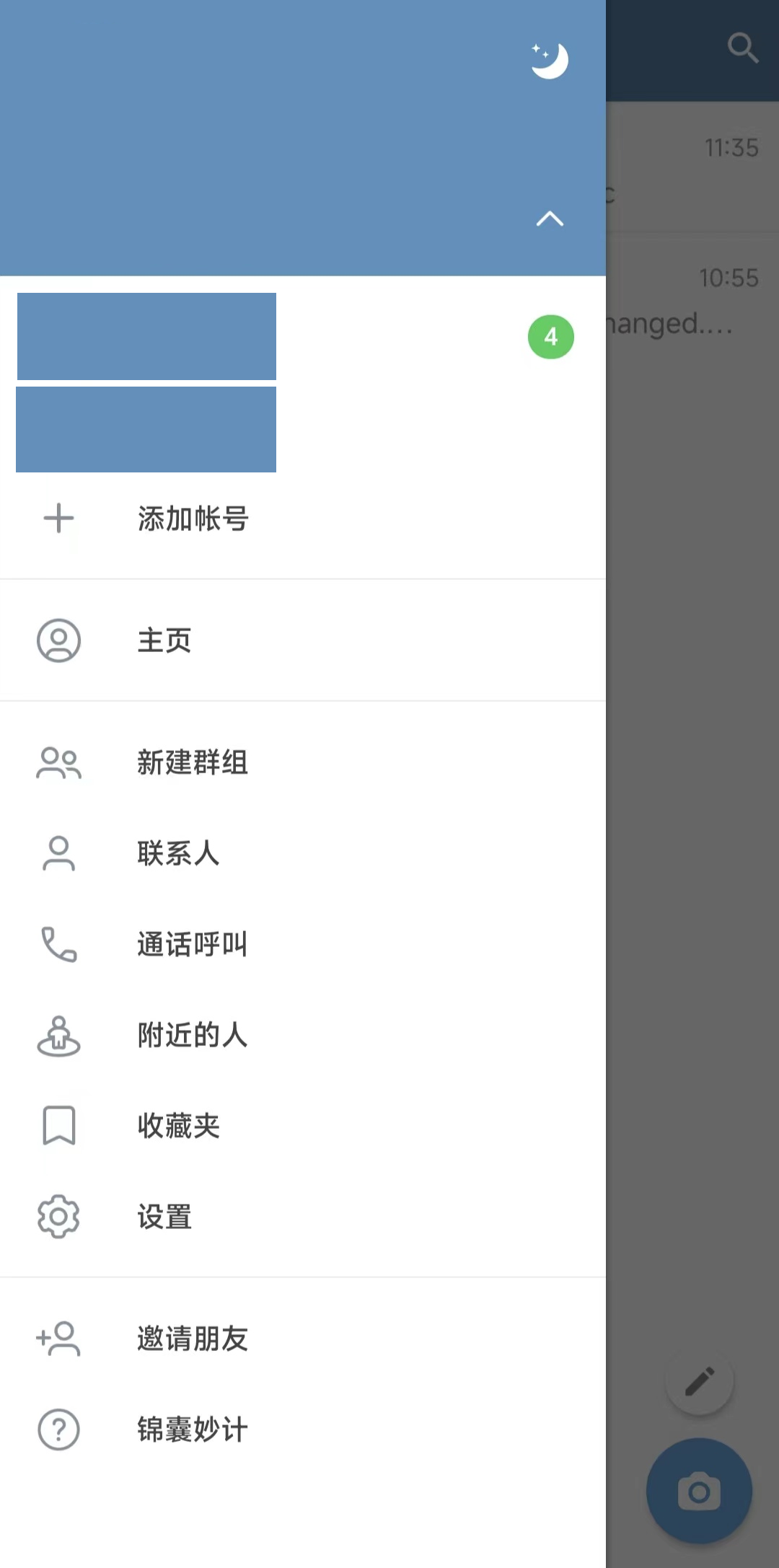Click the 附近的人 location icon

point(58,1036)
